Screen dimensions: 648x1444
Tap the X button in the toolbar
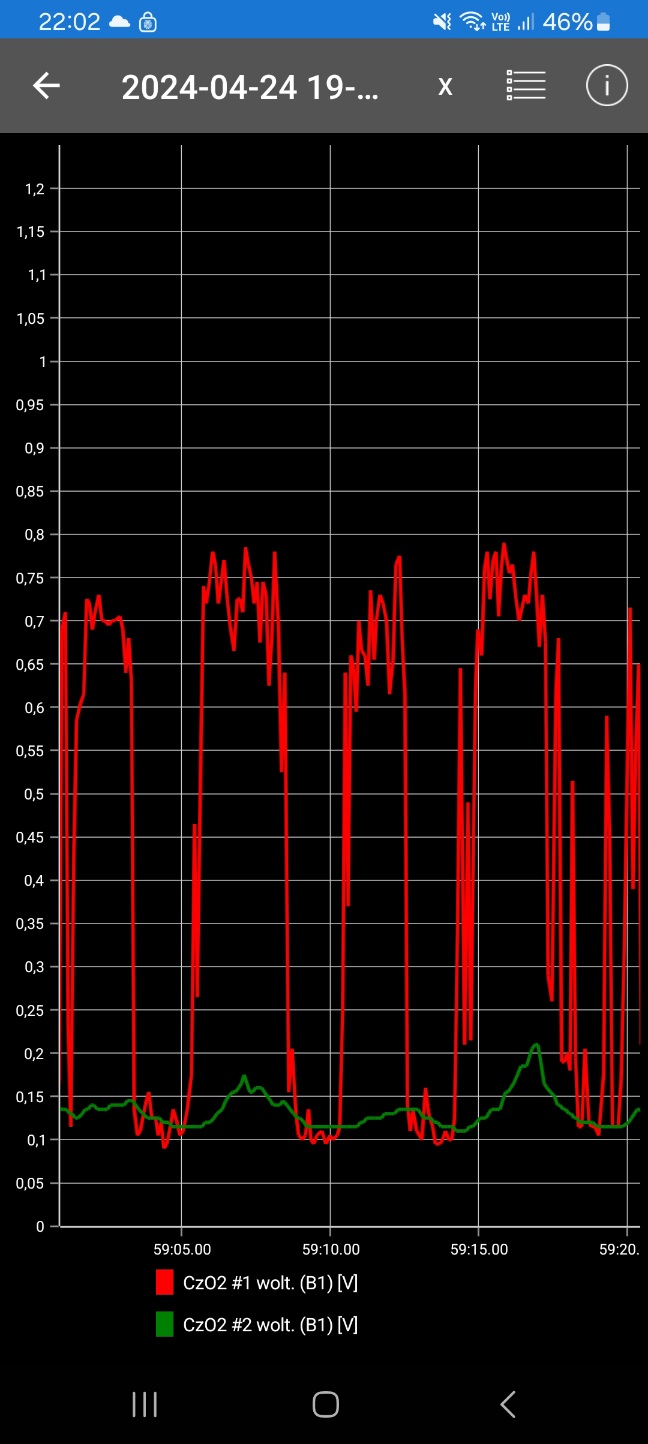[x=445, y=87]
